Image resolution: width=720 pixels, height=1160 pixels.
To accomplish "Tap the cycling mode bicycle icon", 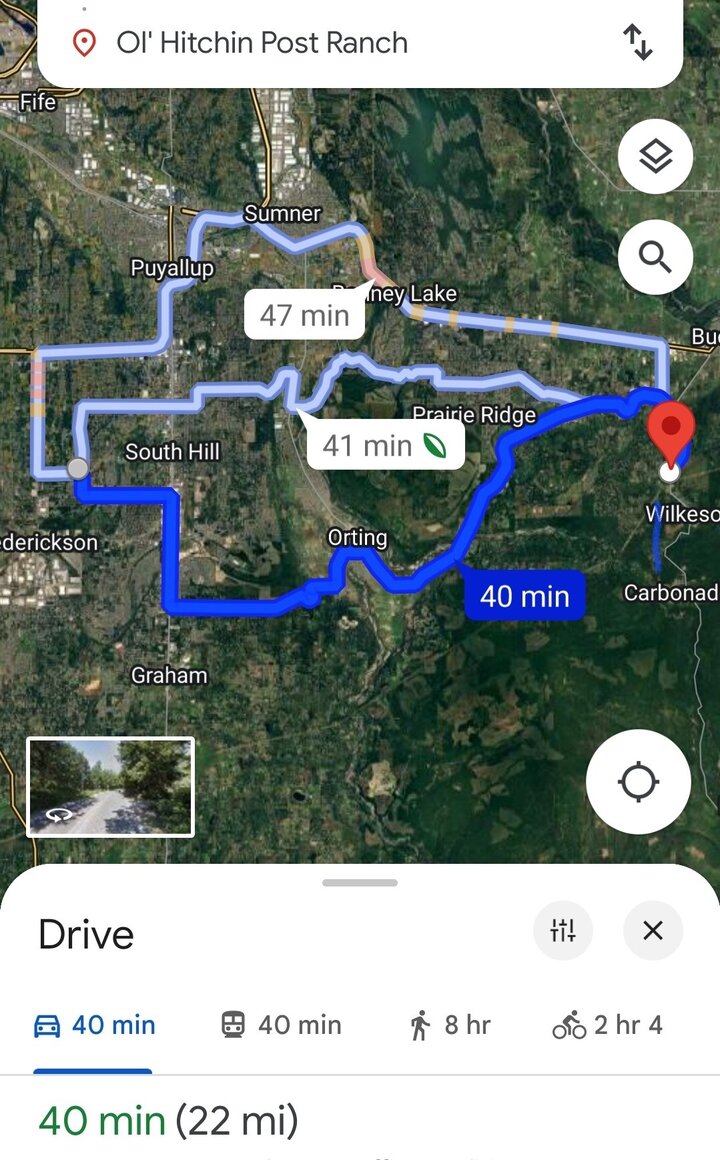I will click(571, 1024).
